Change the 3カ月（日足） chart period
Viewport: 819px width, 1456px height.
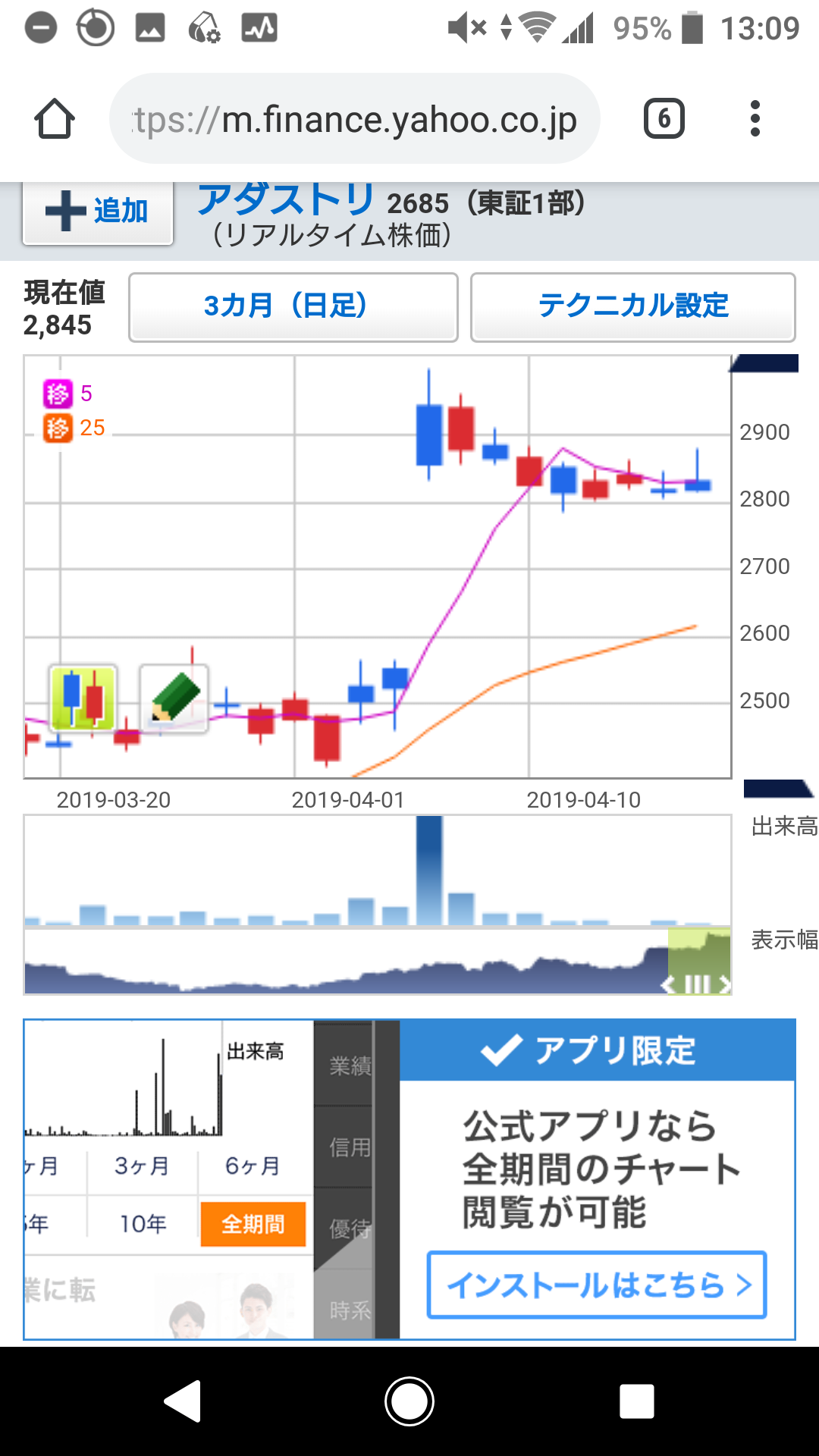tap(293, 307)
